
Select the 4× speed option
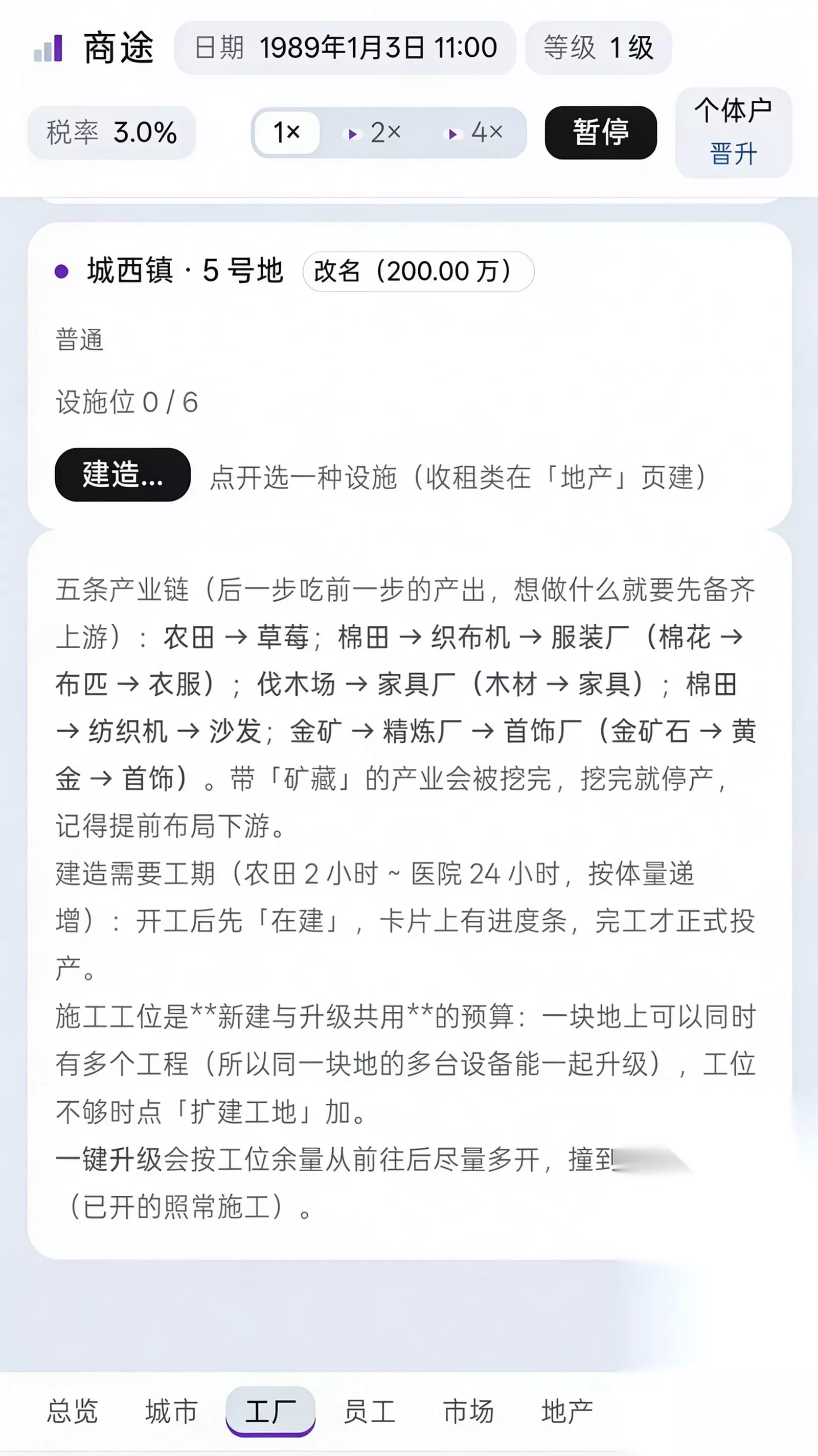pyautogui.click(x=475, y=133)
